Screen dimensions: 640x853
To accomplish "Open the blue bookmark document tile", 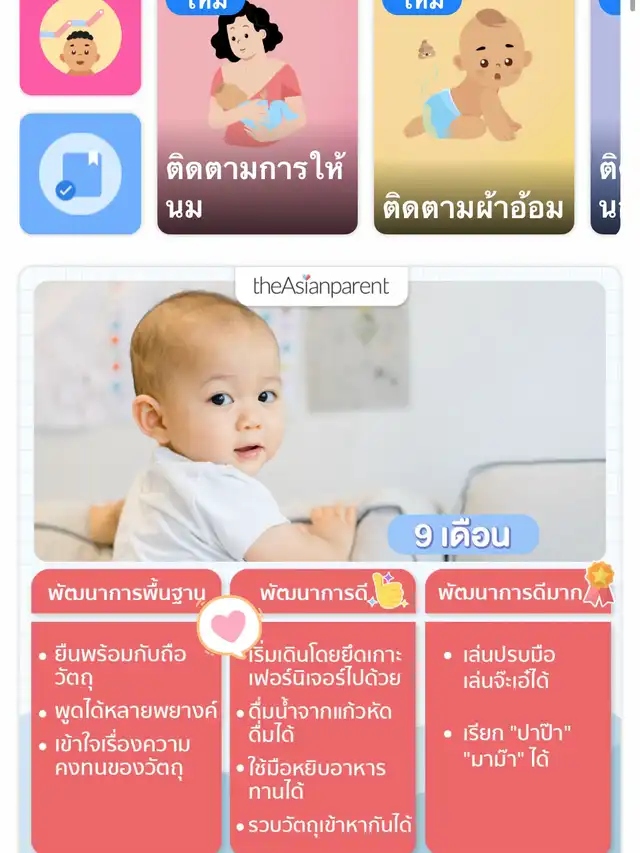I will (80, 174).
